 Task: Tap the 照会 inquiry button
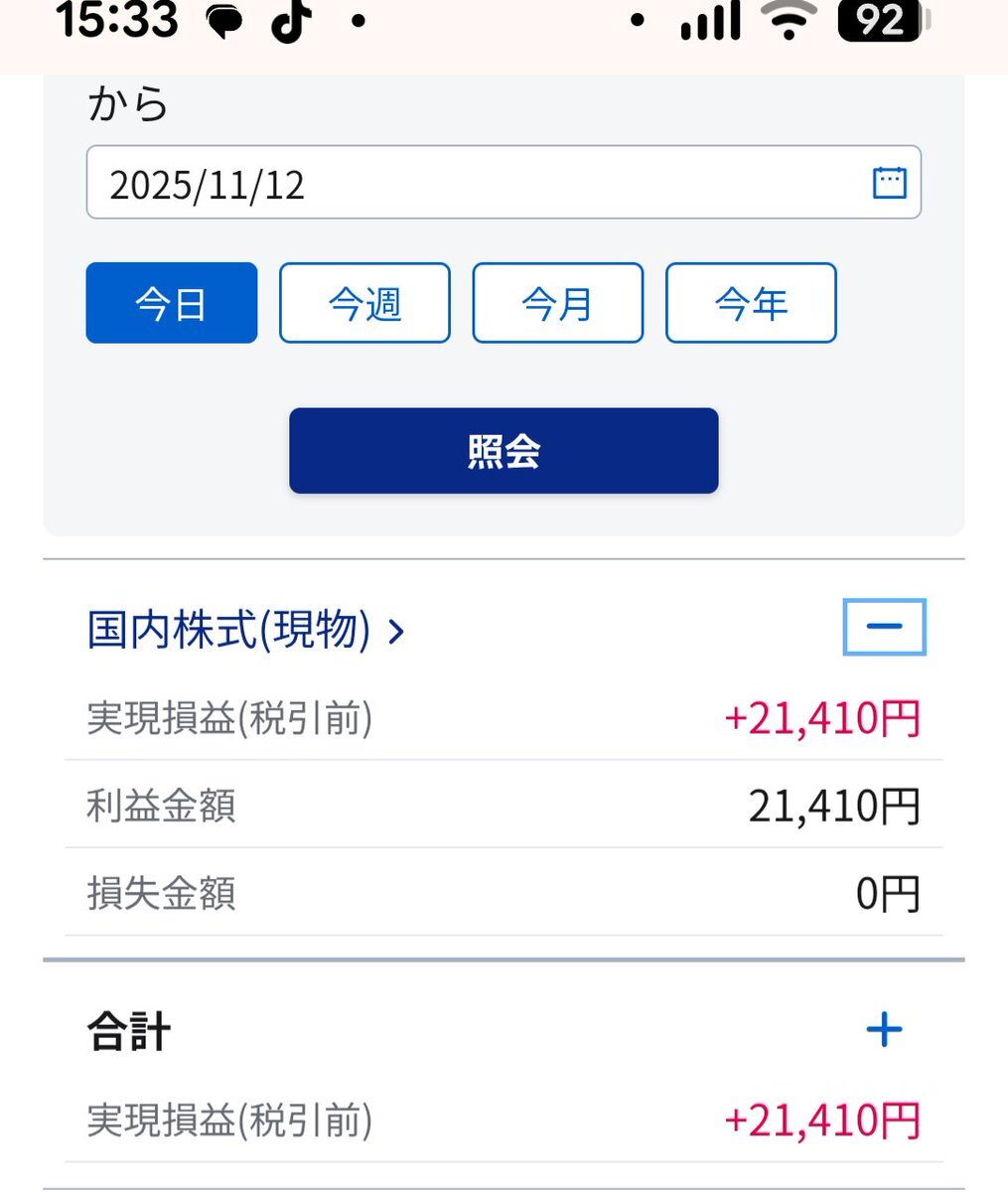click(504, 451)
